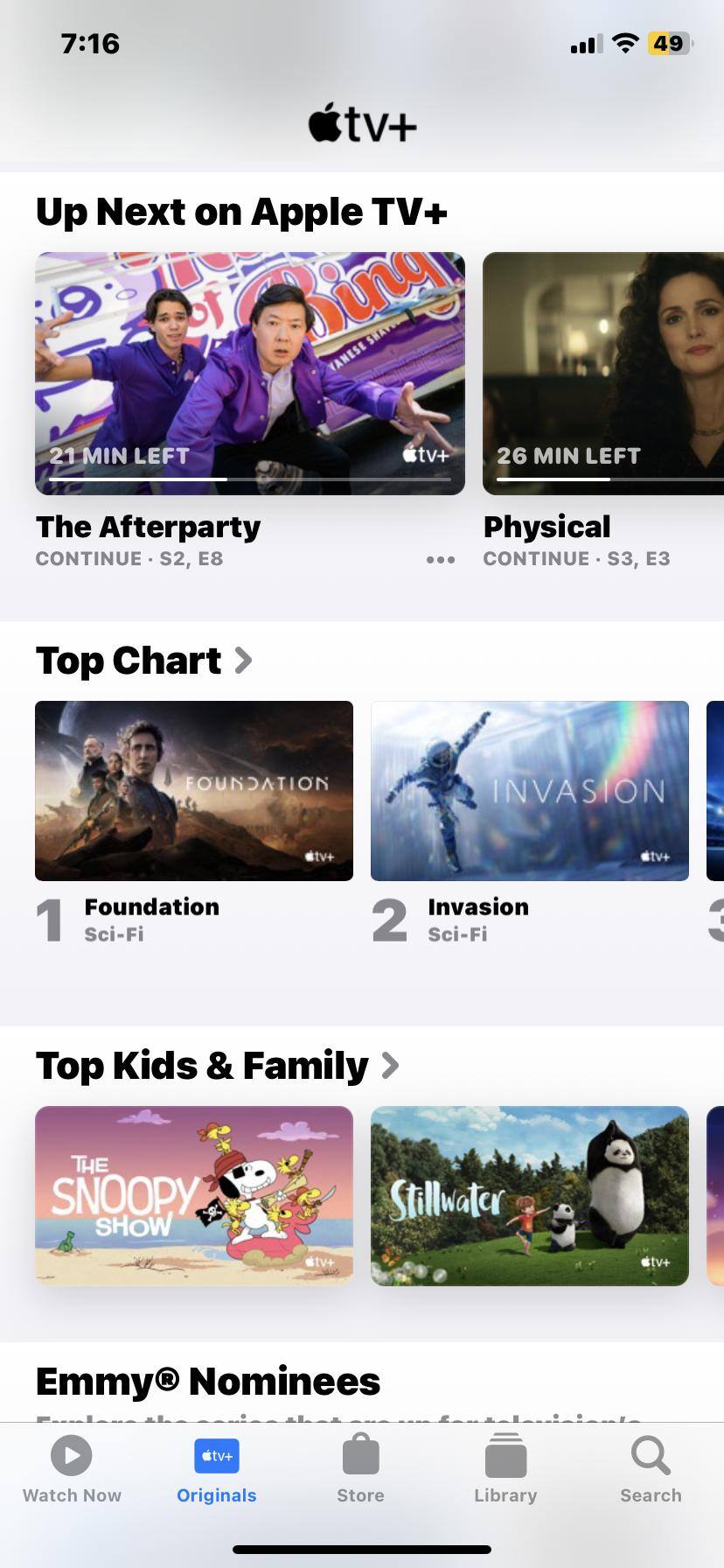Open the Watch Now tab
Image resolution: width=724 pixels, height=1568 pixels.
72,1470
